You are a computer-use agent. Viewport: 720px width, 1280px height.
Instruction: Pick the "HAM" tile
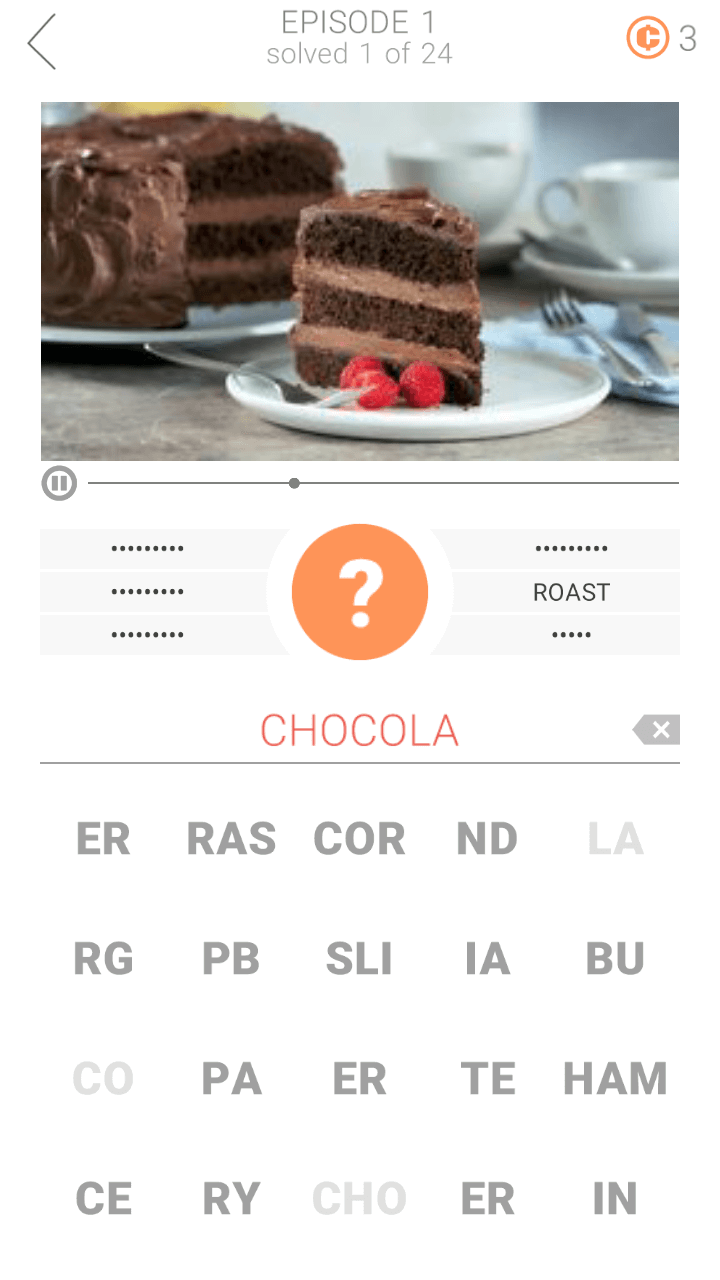[615, 1078]
